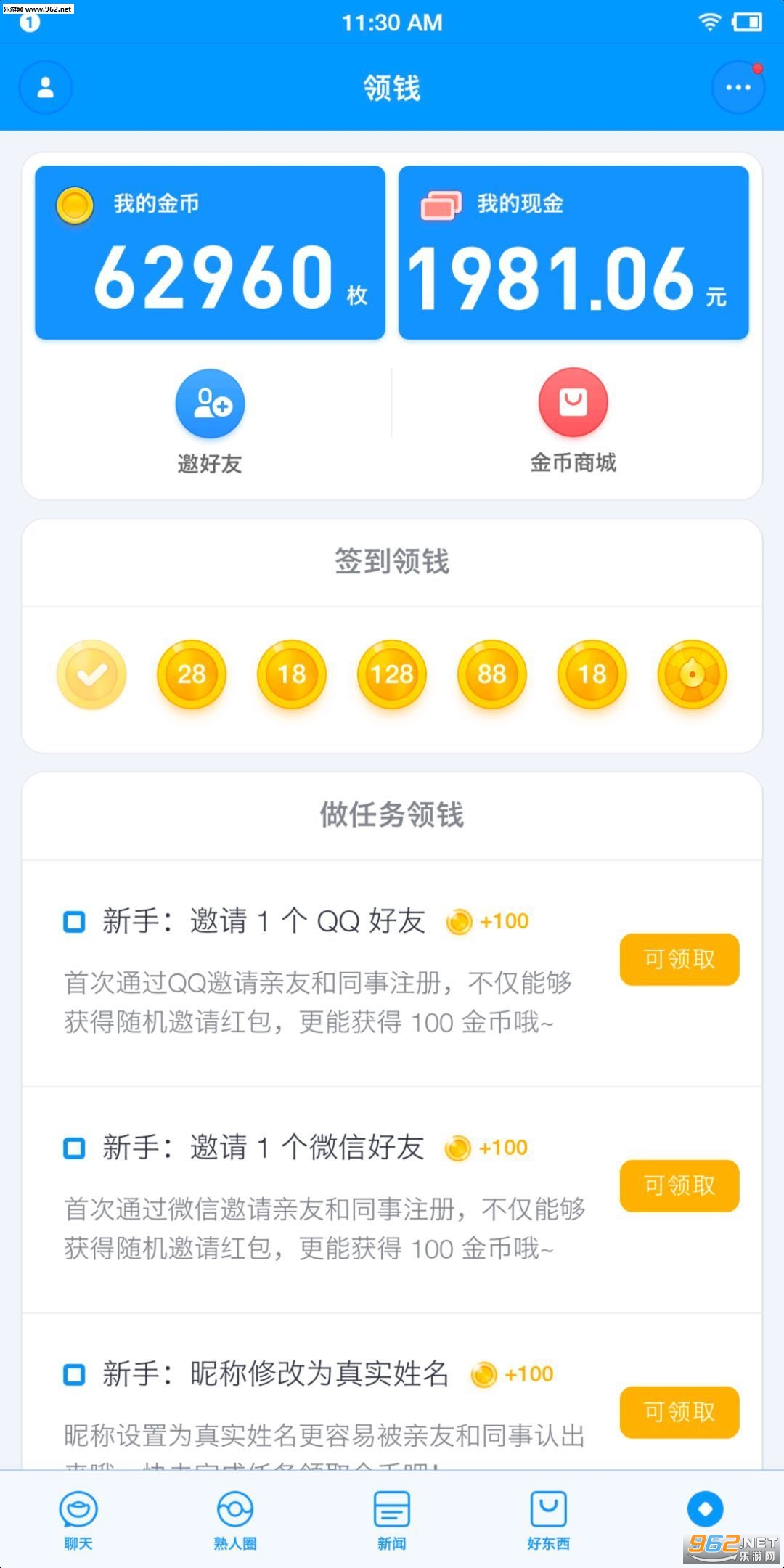Open the 我的现金 cash balance card

coord(573,253)
